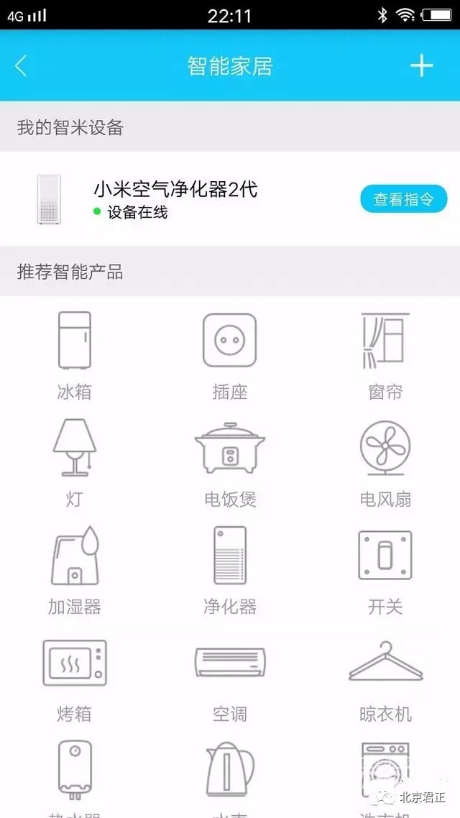This screenshot has height=818, width=460.
Task: Add a new device with plus icon
Action: pos(421,66)
